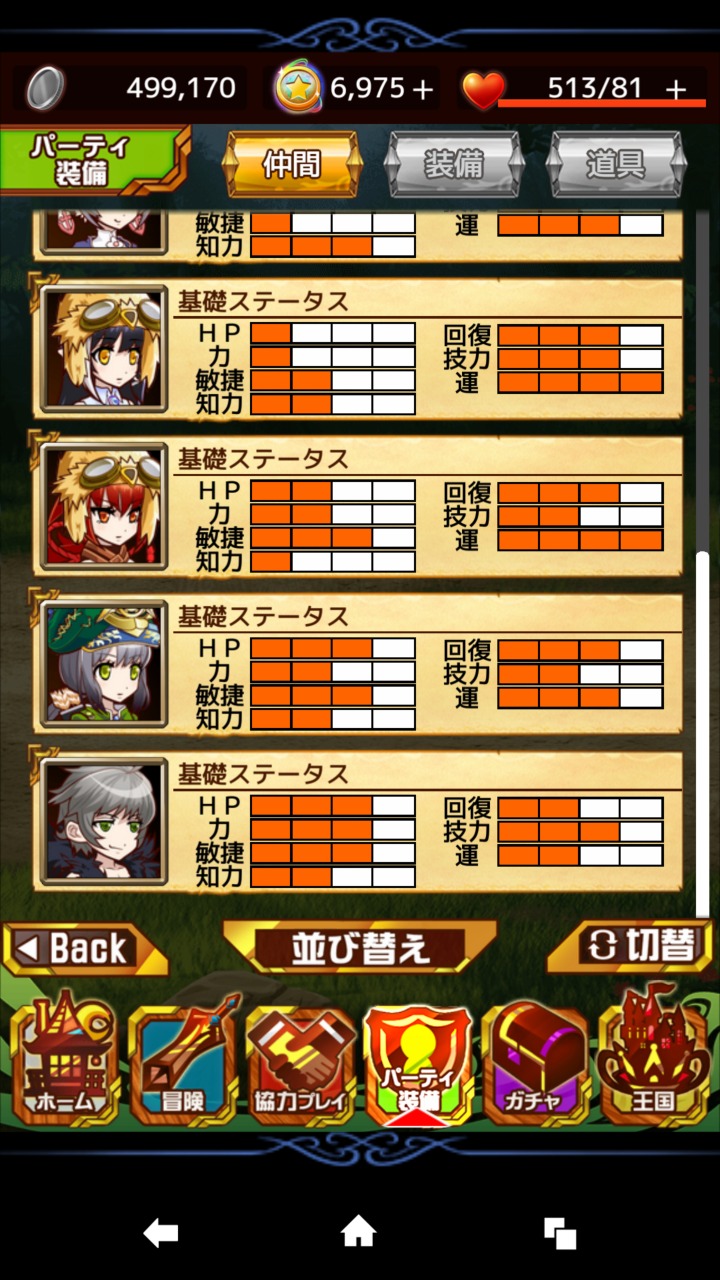Select the gray-haired male companion
The width and height of the screenshot is (720, 1280).
click(104, 822)
